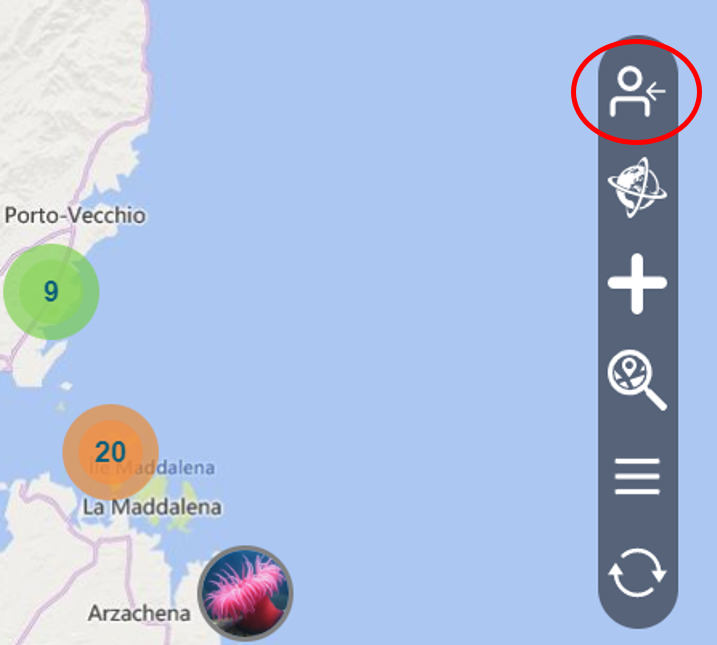Refresh the map data

(x=637, y=576)
